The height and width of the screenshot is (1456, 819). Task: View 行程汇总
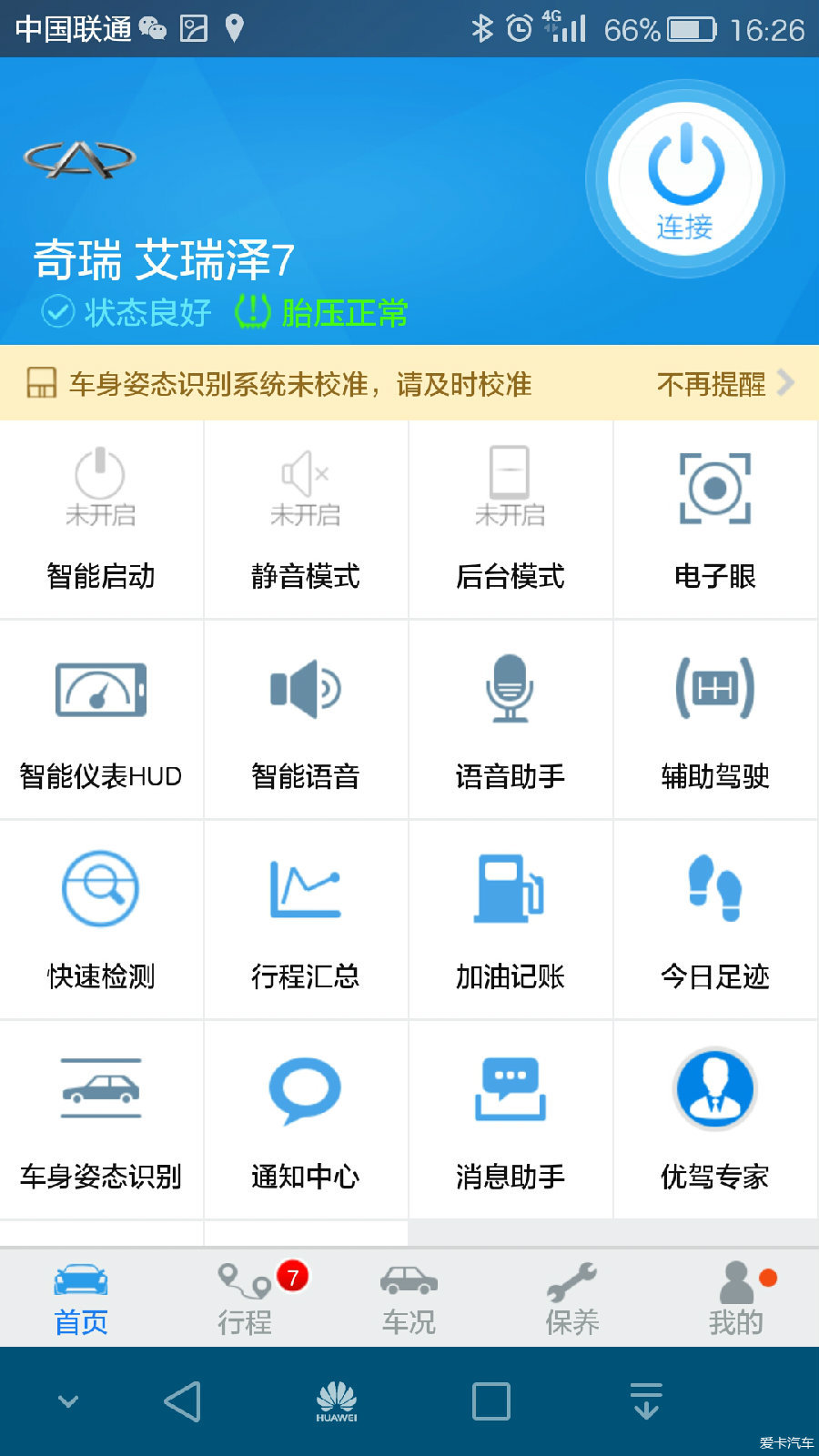coord(306,920)
